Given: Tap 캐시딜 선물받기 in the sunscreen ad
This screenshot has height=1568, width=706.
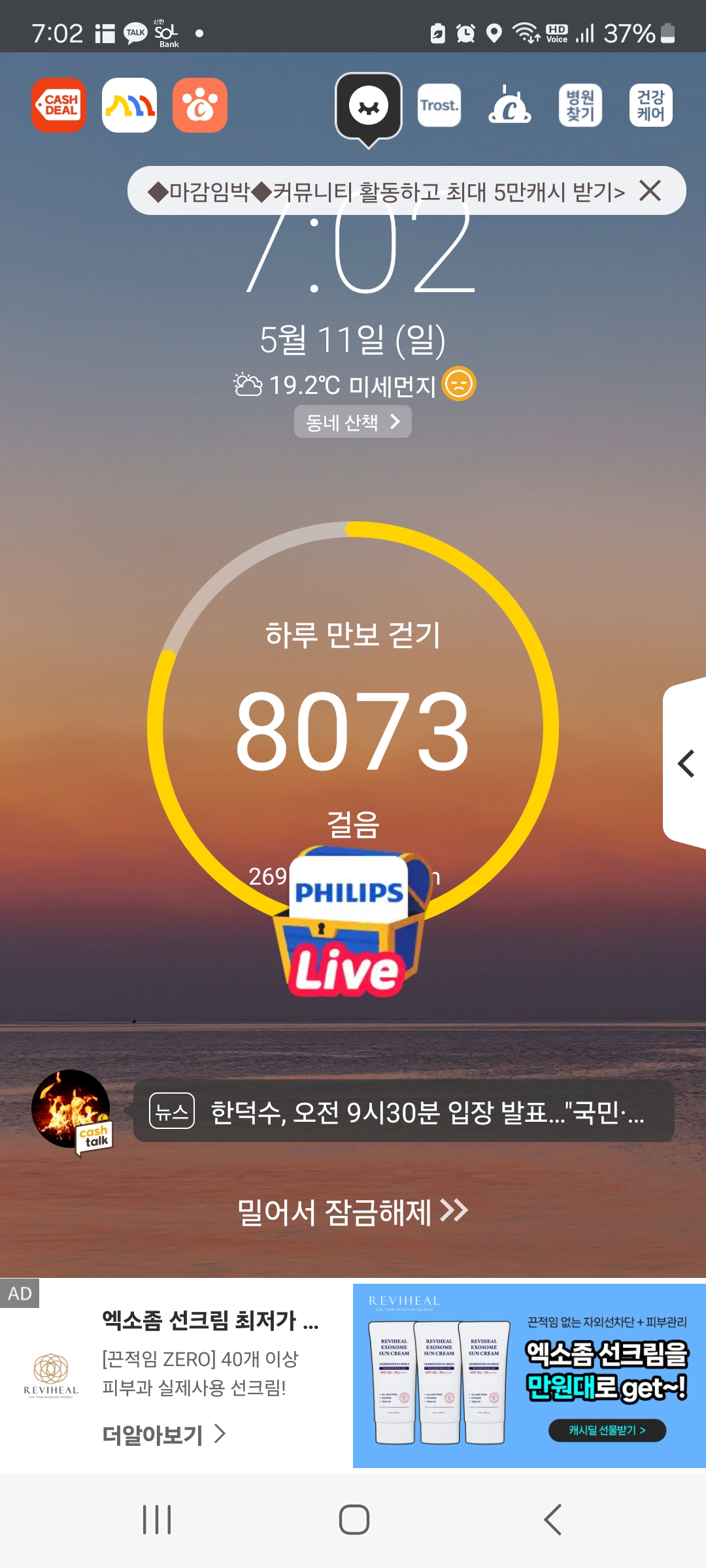Looking at the screenshot, I should point(607,1430).
